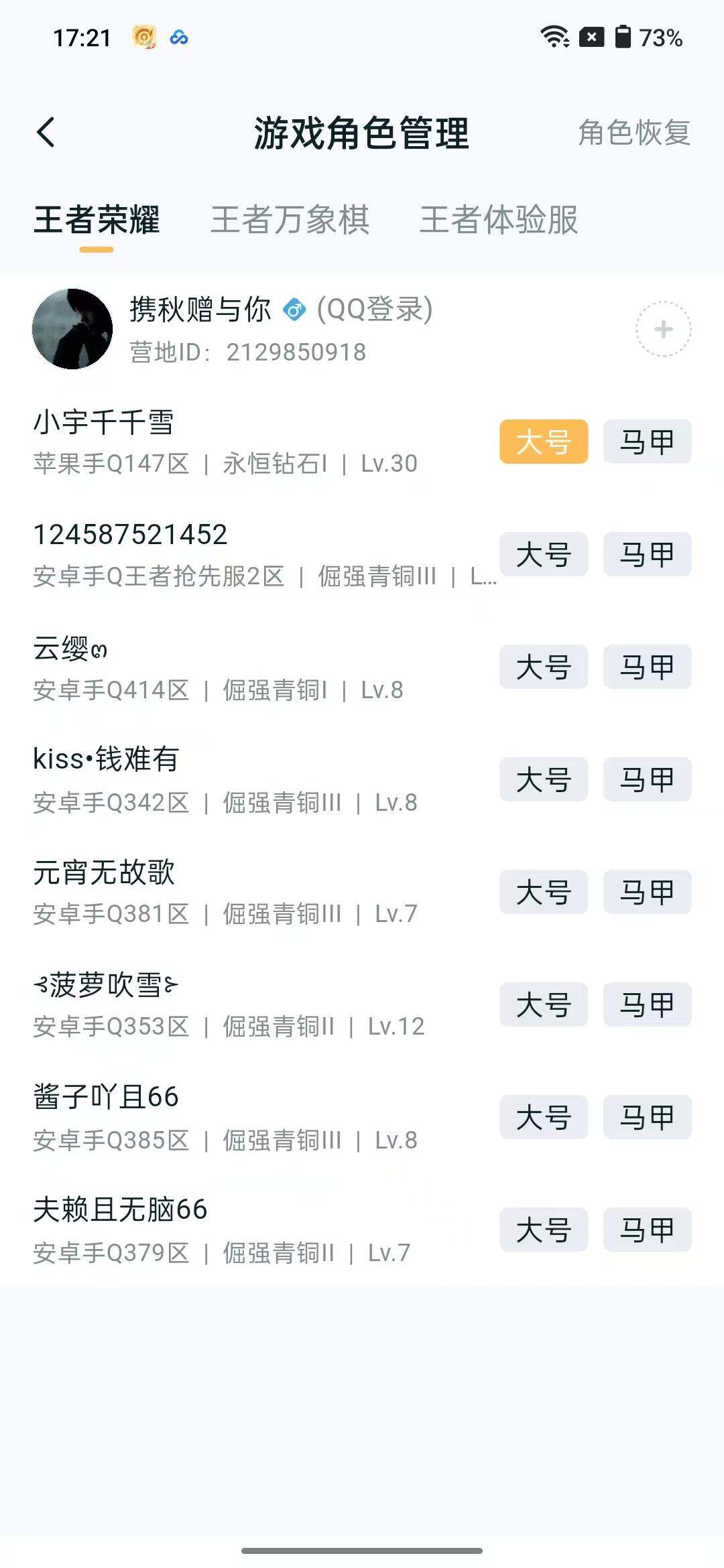Tap the character name 124587521452

(131, 536)
